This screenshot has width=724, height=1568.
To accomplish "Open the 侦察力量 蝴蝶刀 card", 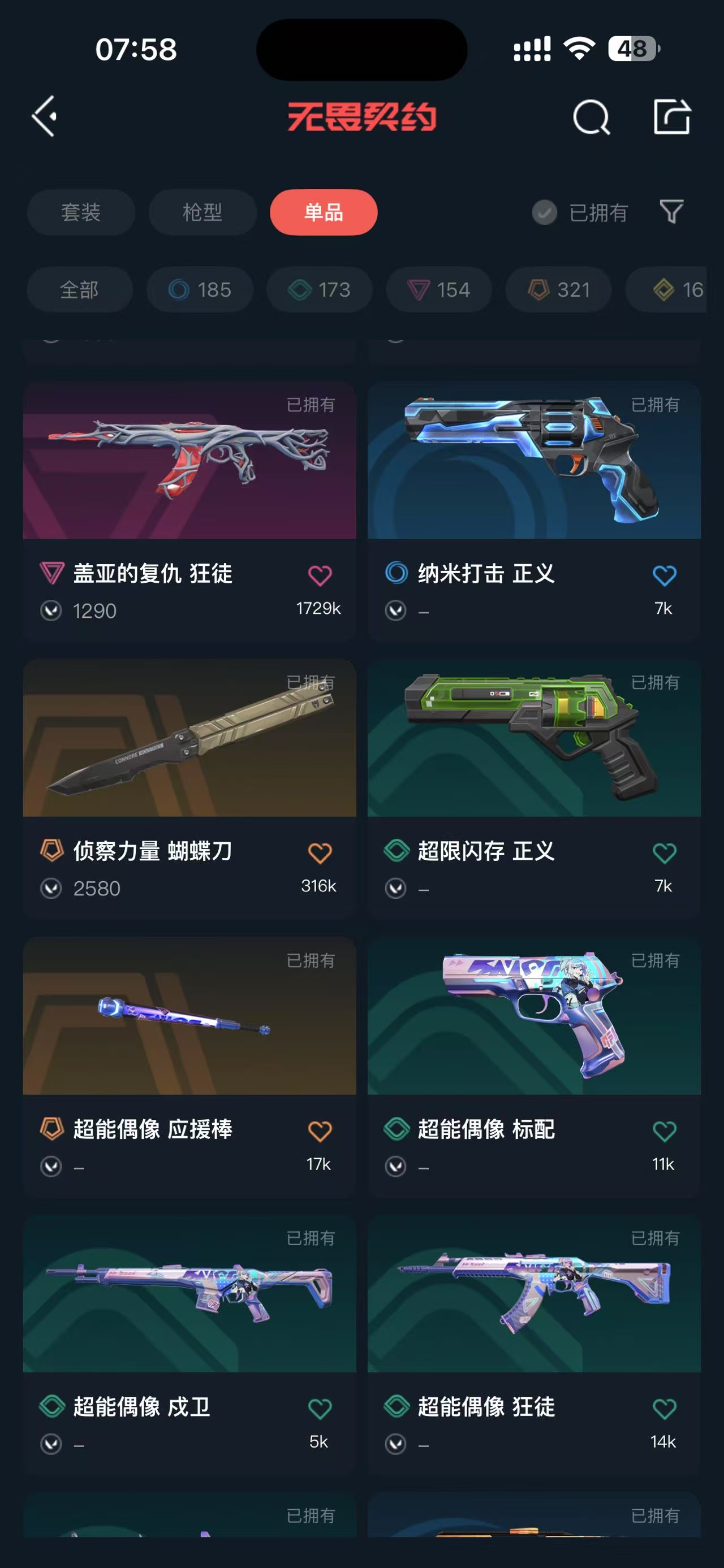I will tap(189, 789).
